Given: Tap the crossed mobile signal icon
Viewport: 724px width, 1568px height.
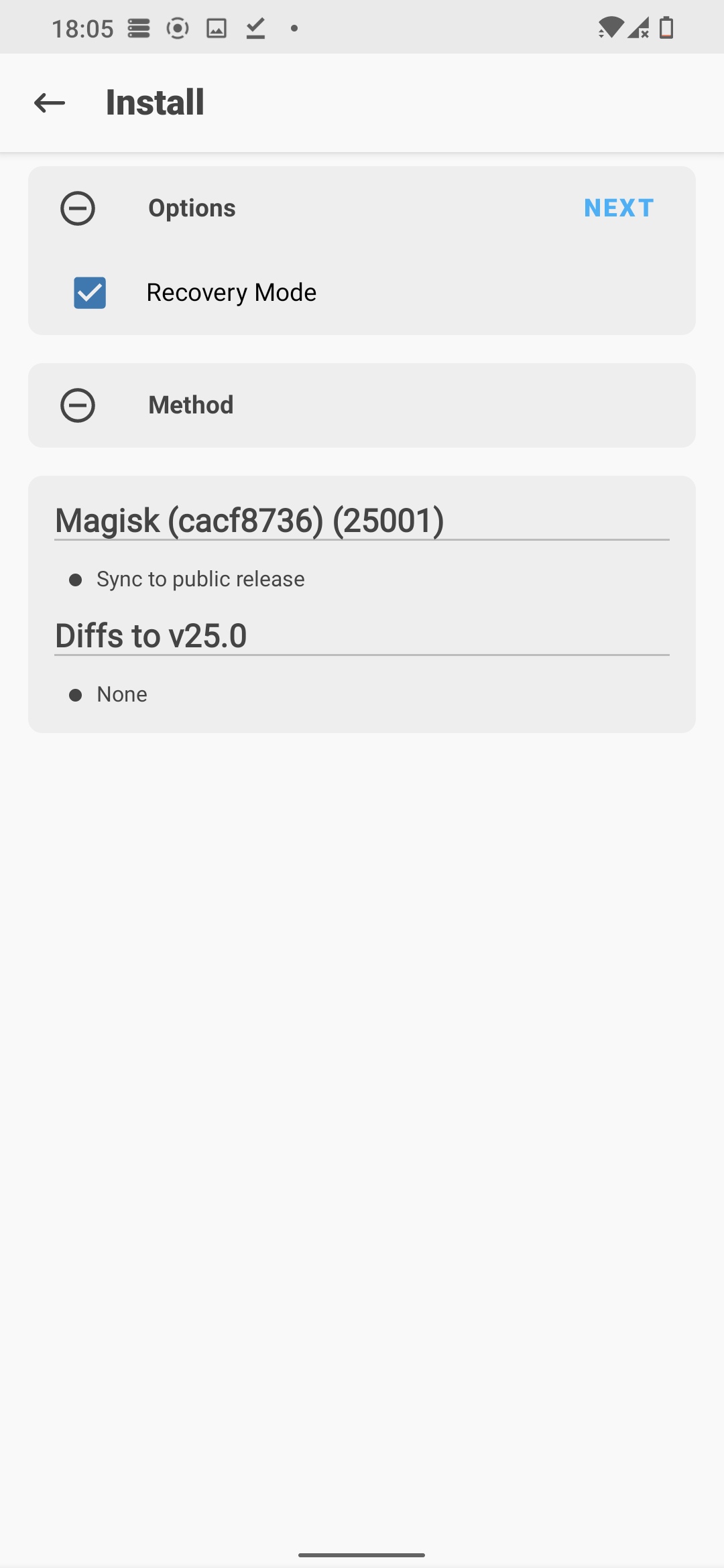Looking at the screenshot, I should (637, 28).
